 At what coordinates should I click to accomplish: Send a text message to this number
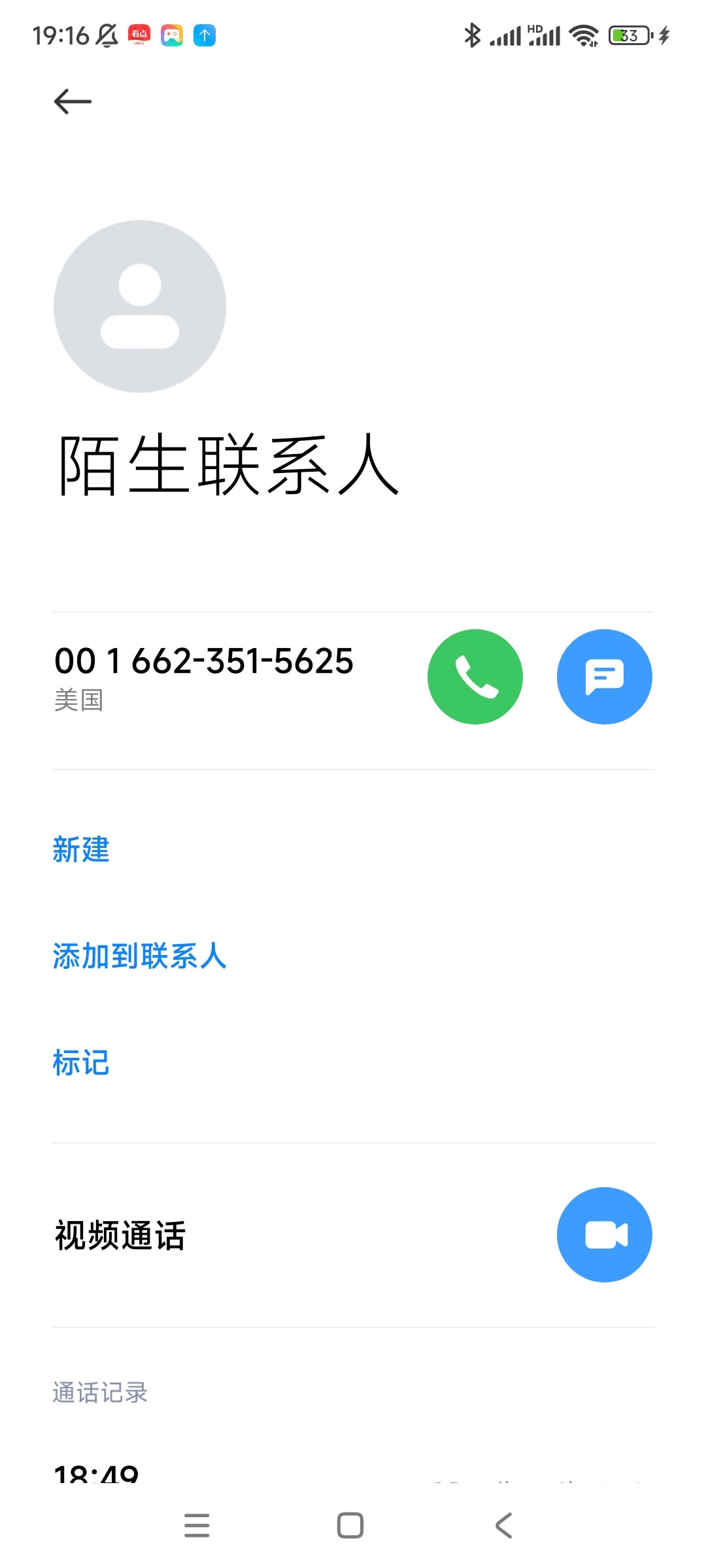coord(605,677)
